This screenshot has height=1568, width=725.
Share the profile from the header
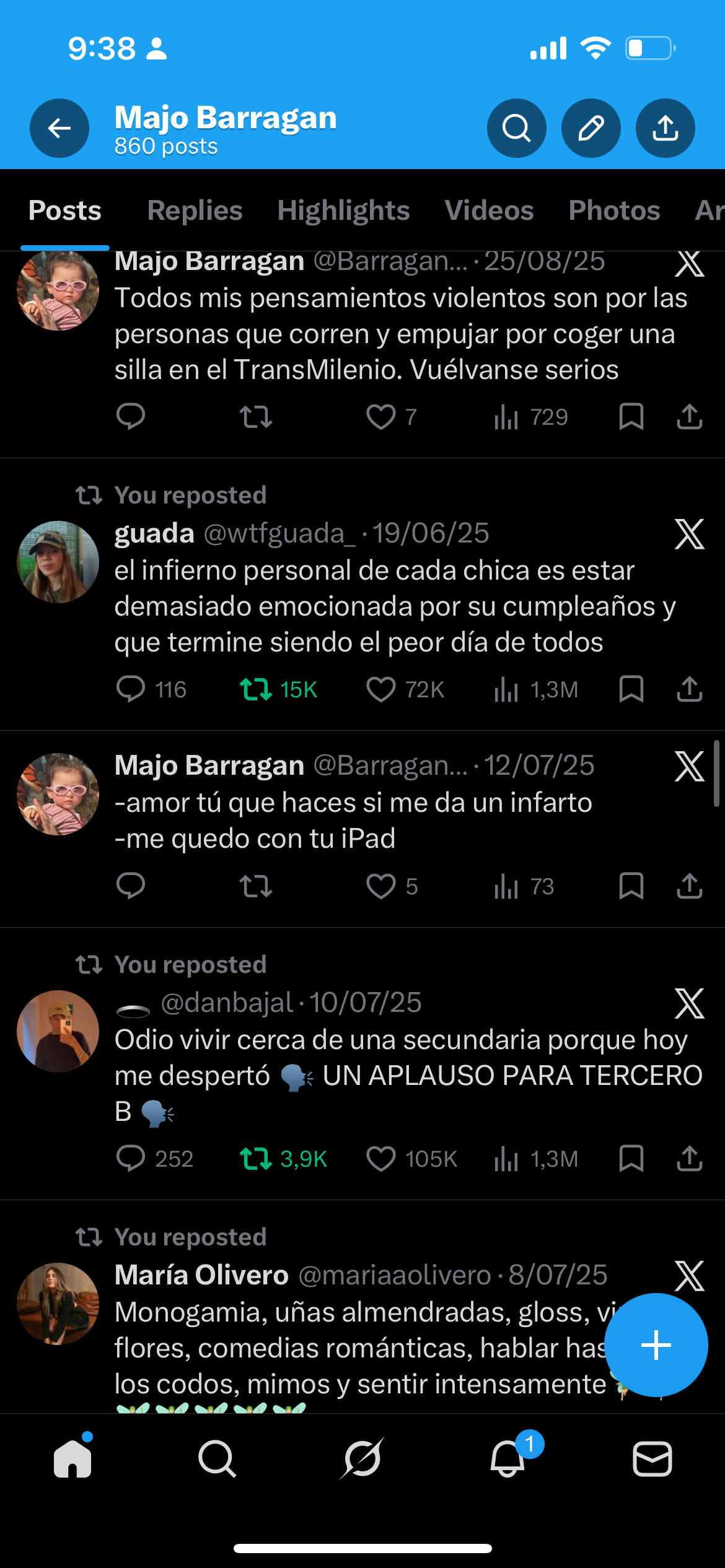point(665,128)
